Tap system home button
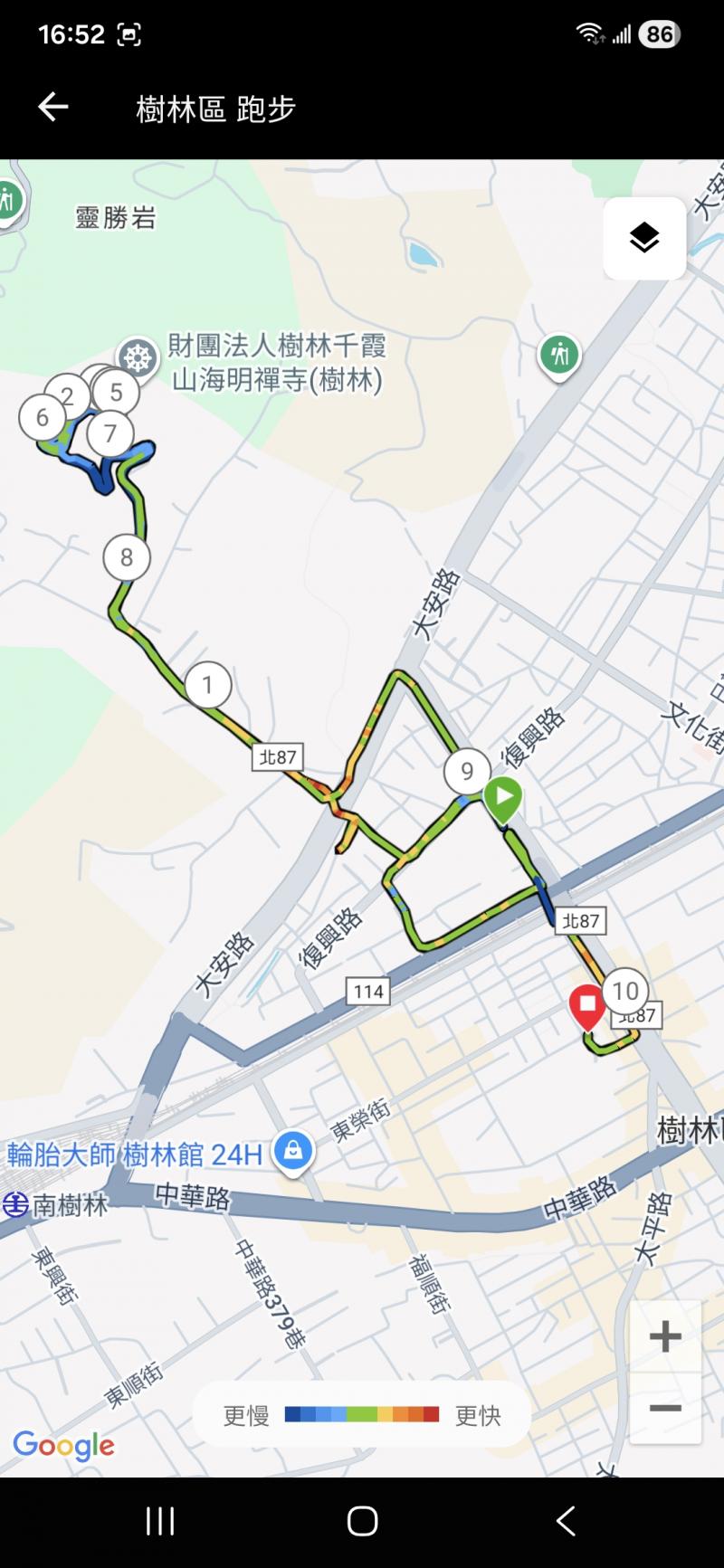 pyautogui.click(x=362, y=1521)
